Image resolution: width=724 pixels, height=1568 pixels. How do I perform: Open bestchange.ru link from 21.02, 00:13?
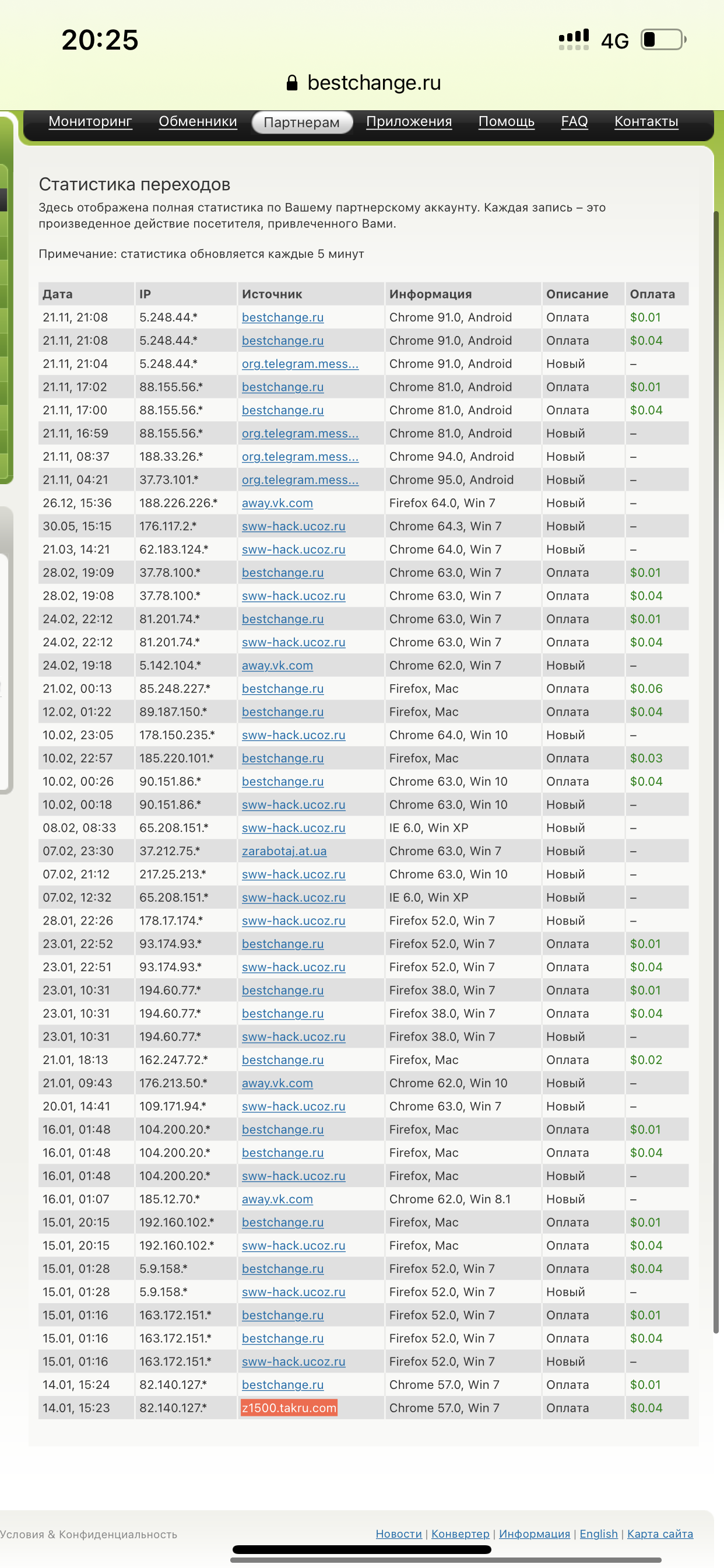[282, 688]
